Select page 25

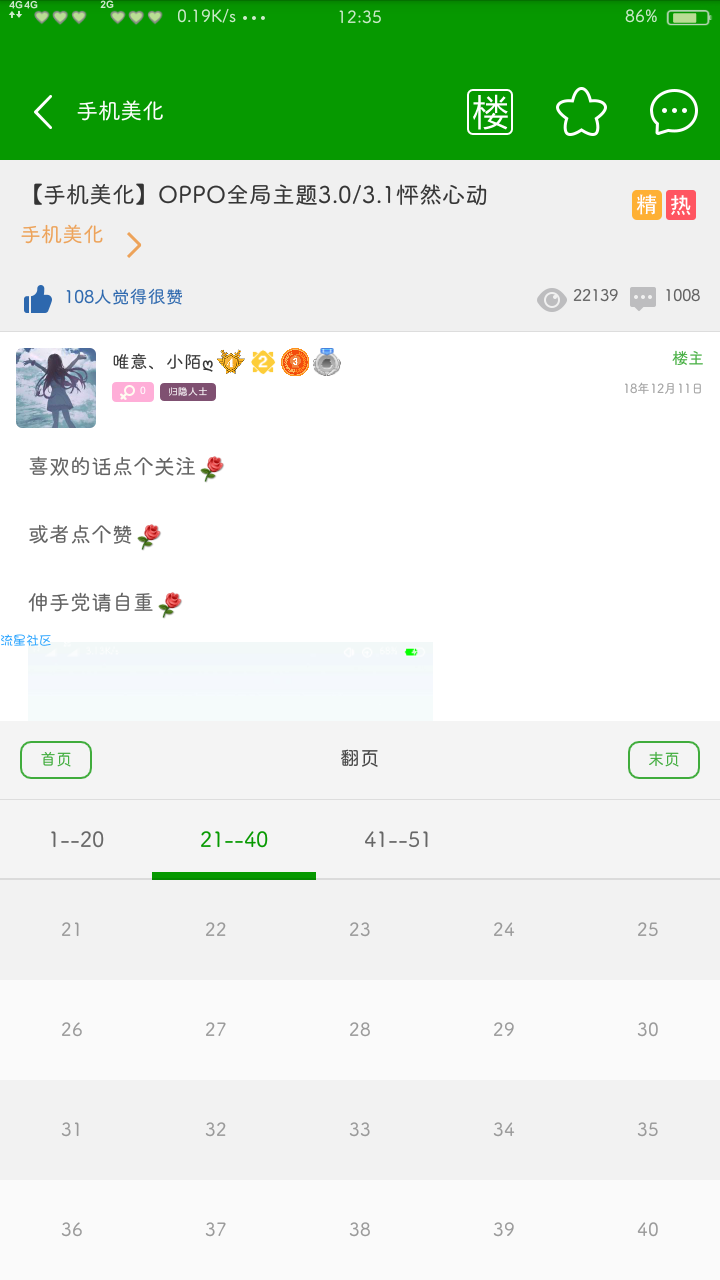[x=648, y=930]
